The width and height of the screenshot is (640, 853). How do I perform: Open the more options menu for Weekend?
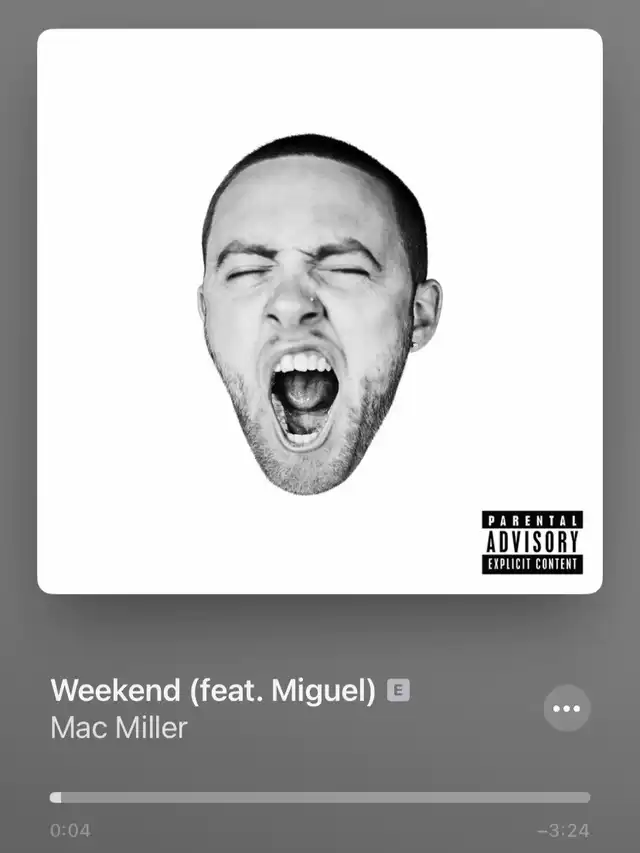(567, 709)
